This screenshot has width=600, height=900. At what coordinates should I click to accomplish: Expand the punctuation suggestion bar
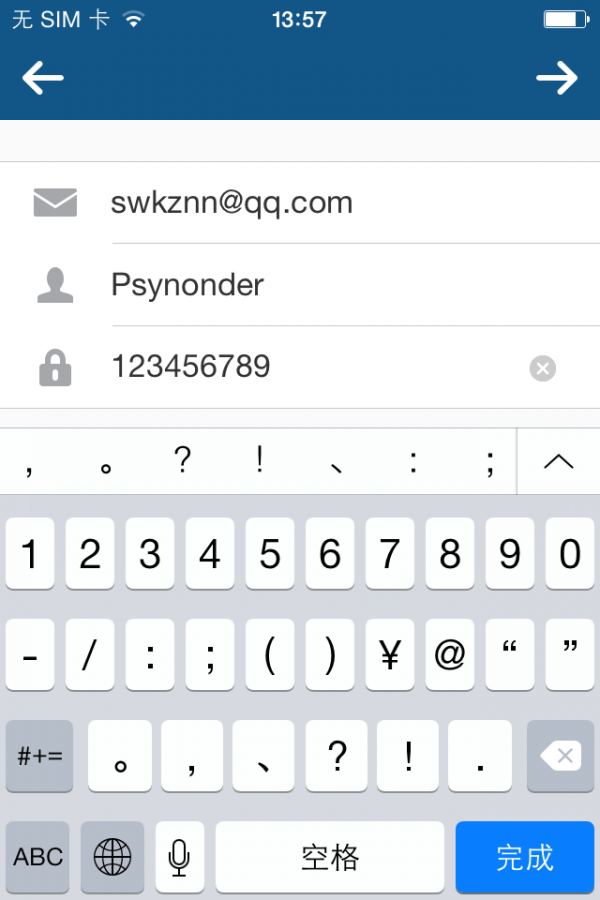click(x=558, y=461)
